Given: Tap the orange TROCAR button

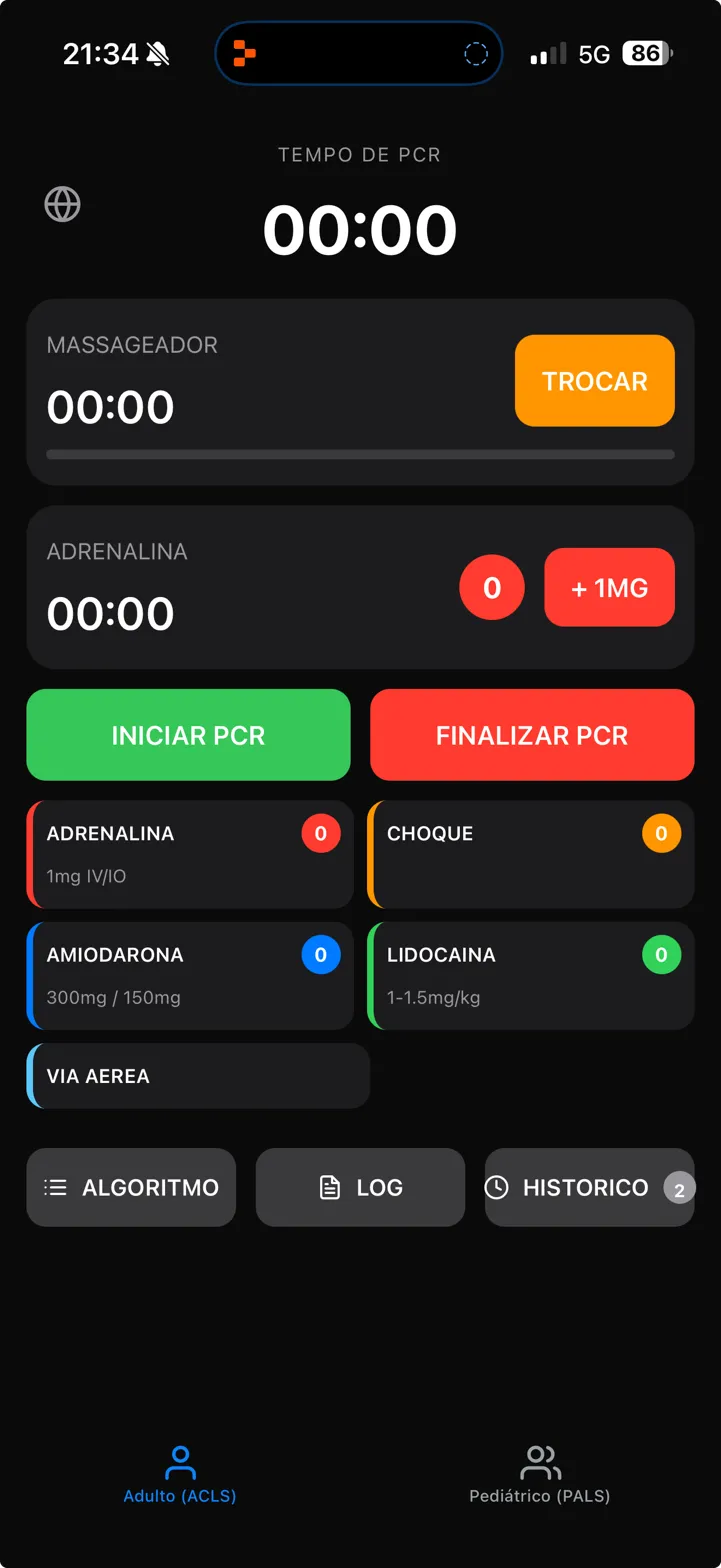Looking at the screenshot, I should tap(594, 380).
